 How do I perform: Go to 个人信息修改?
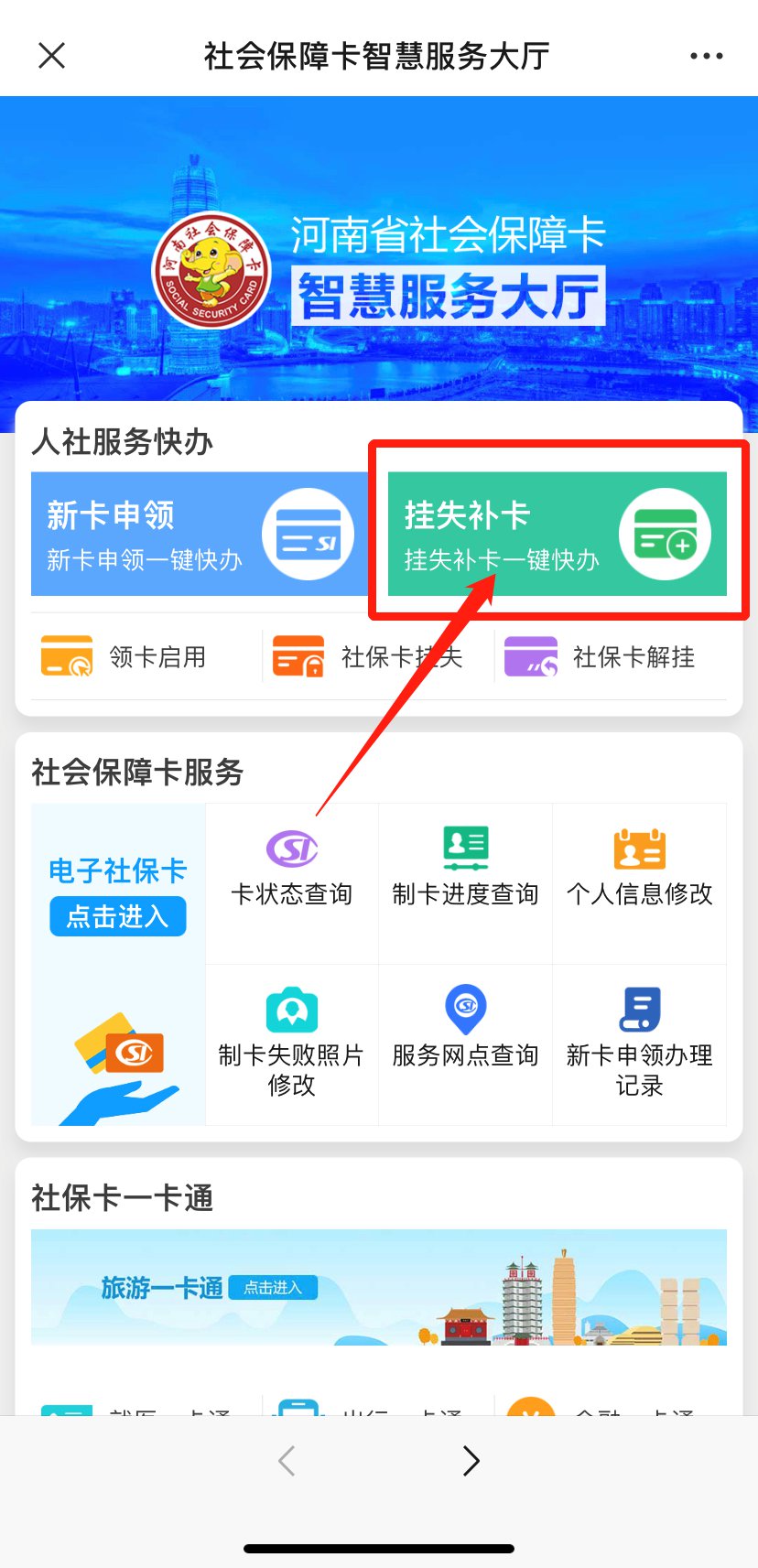coord(639,868)
